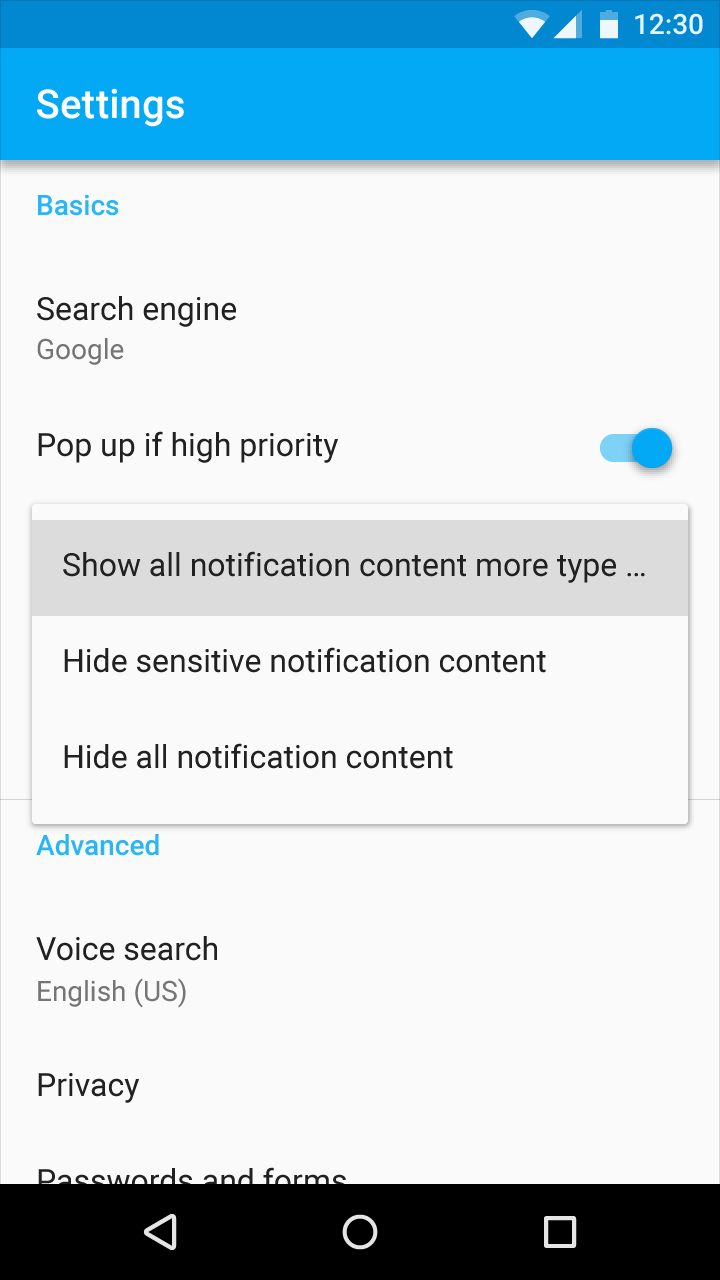Open Search engine setting

pyautogui.click(x=360, y=329)
